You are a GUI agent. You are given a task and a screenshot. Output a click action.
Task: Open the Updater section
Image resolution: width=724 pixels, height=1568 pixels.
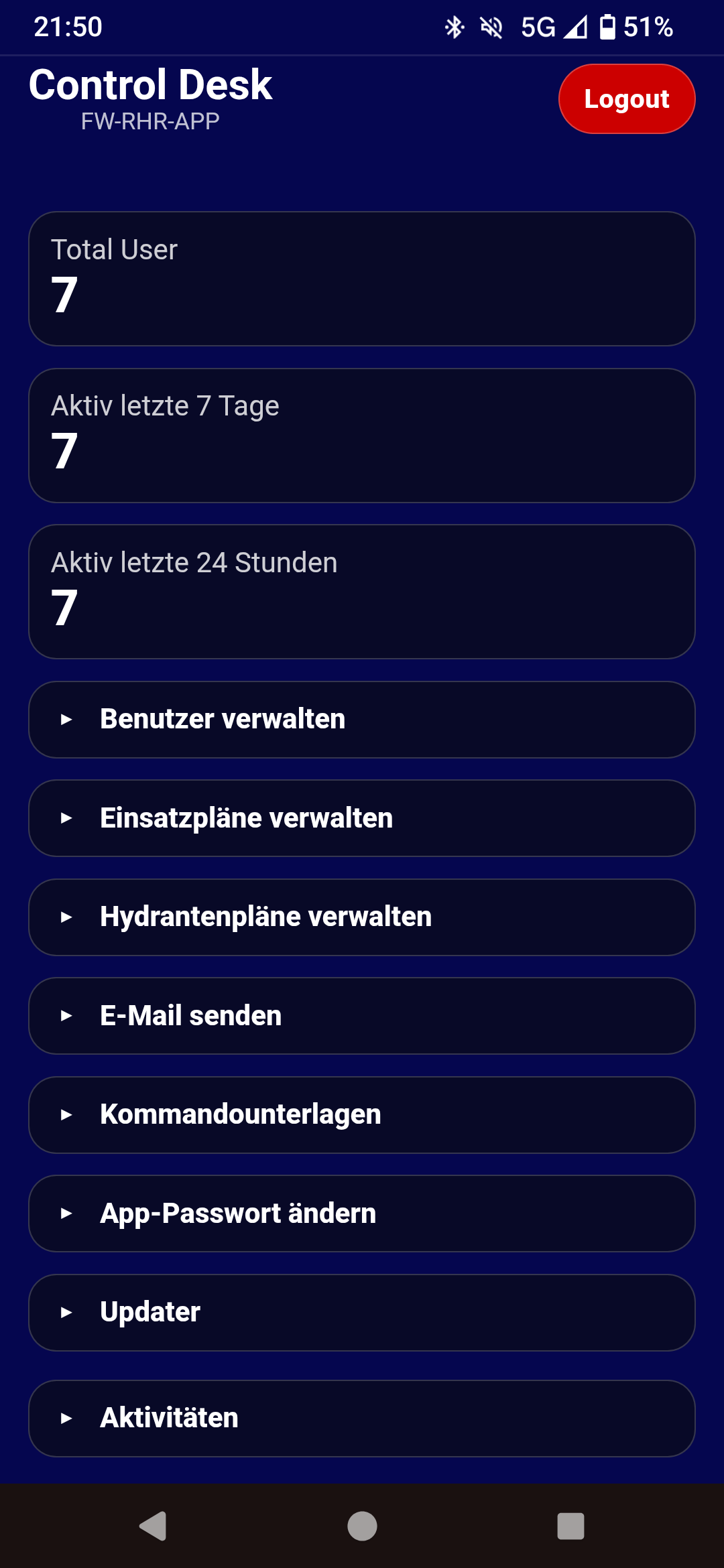pos(362,1312)
